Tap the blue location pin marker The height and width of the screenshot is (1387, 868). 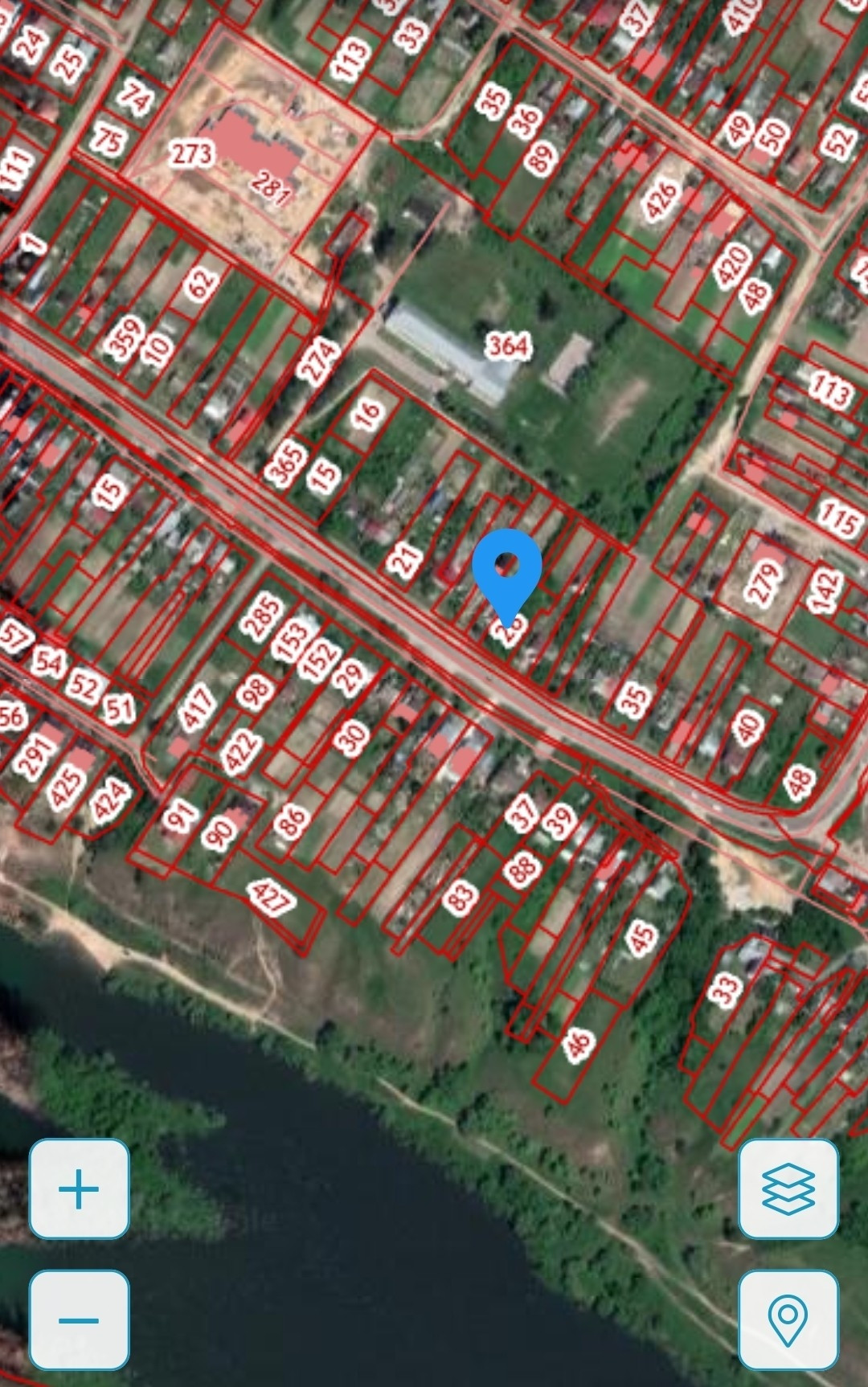pyautogui.click(x=507, y=572)
